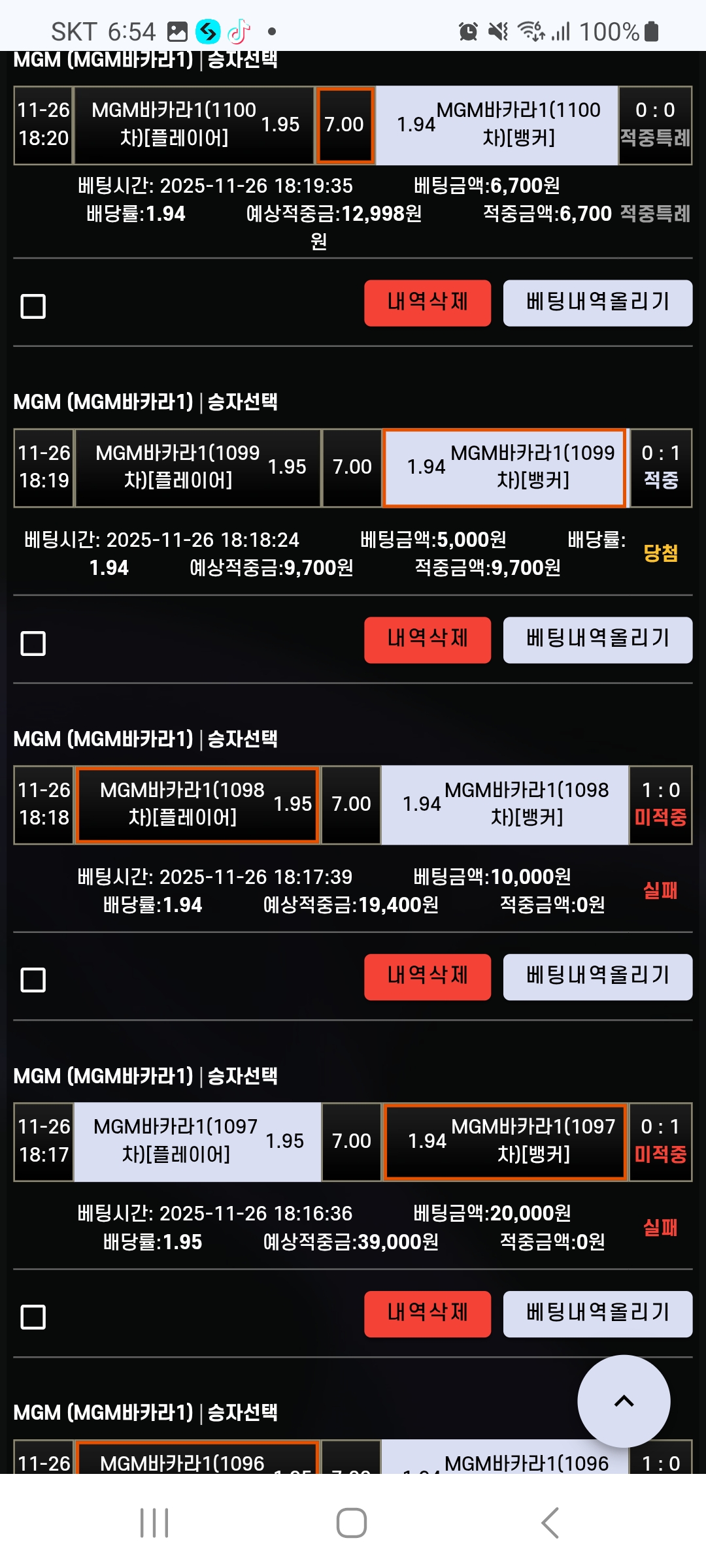Delete the round 1098 betting record

point(427,977)
